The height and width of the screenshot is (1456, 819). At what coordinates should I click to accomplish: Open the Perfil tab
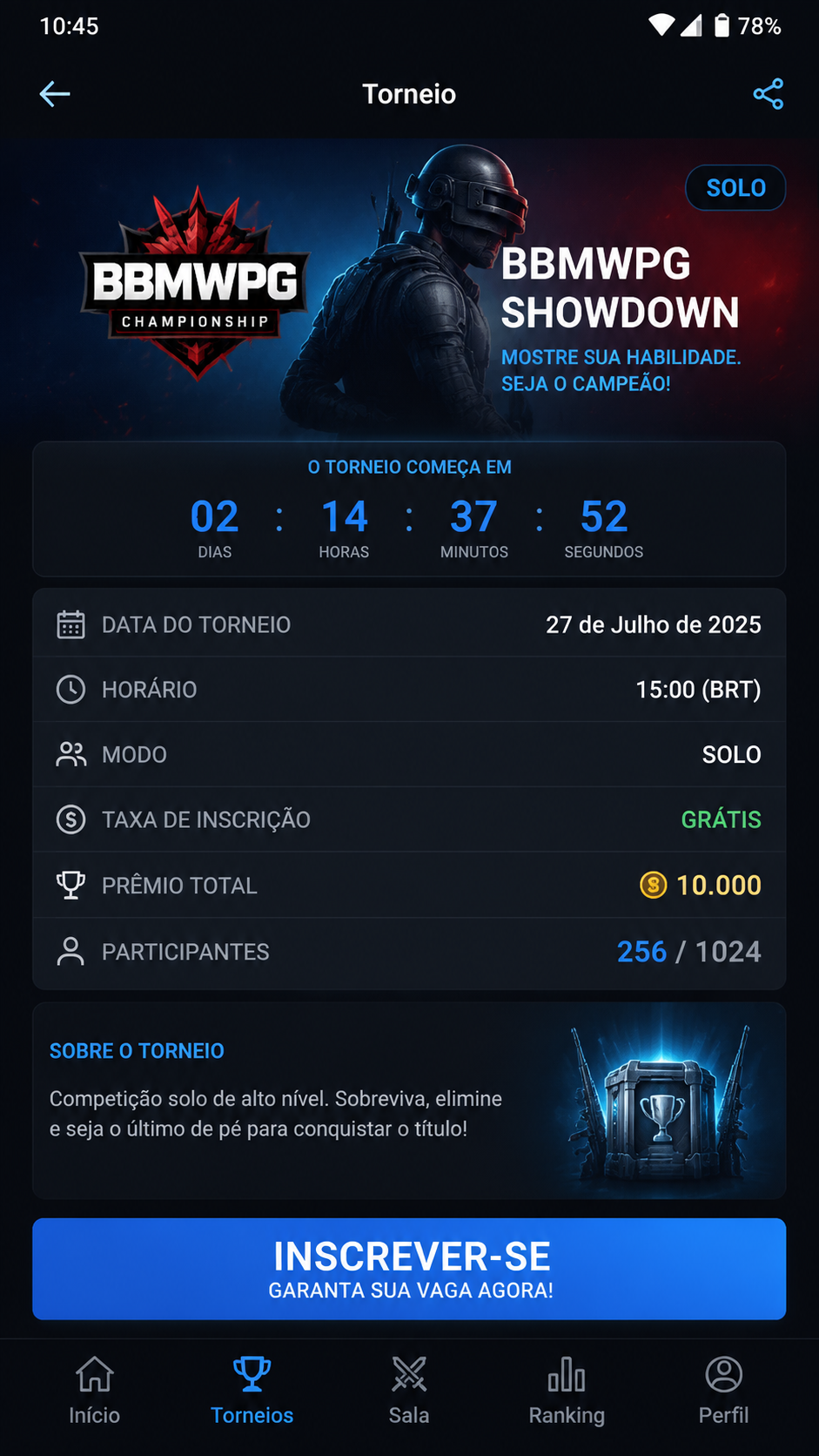(723, 1391)
